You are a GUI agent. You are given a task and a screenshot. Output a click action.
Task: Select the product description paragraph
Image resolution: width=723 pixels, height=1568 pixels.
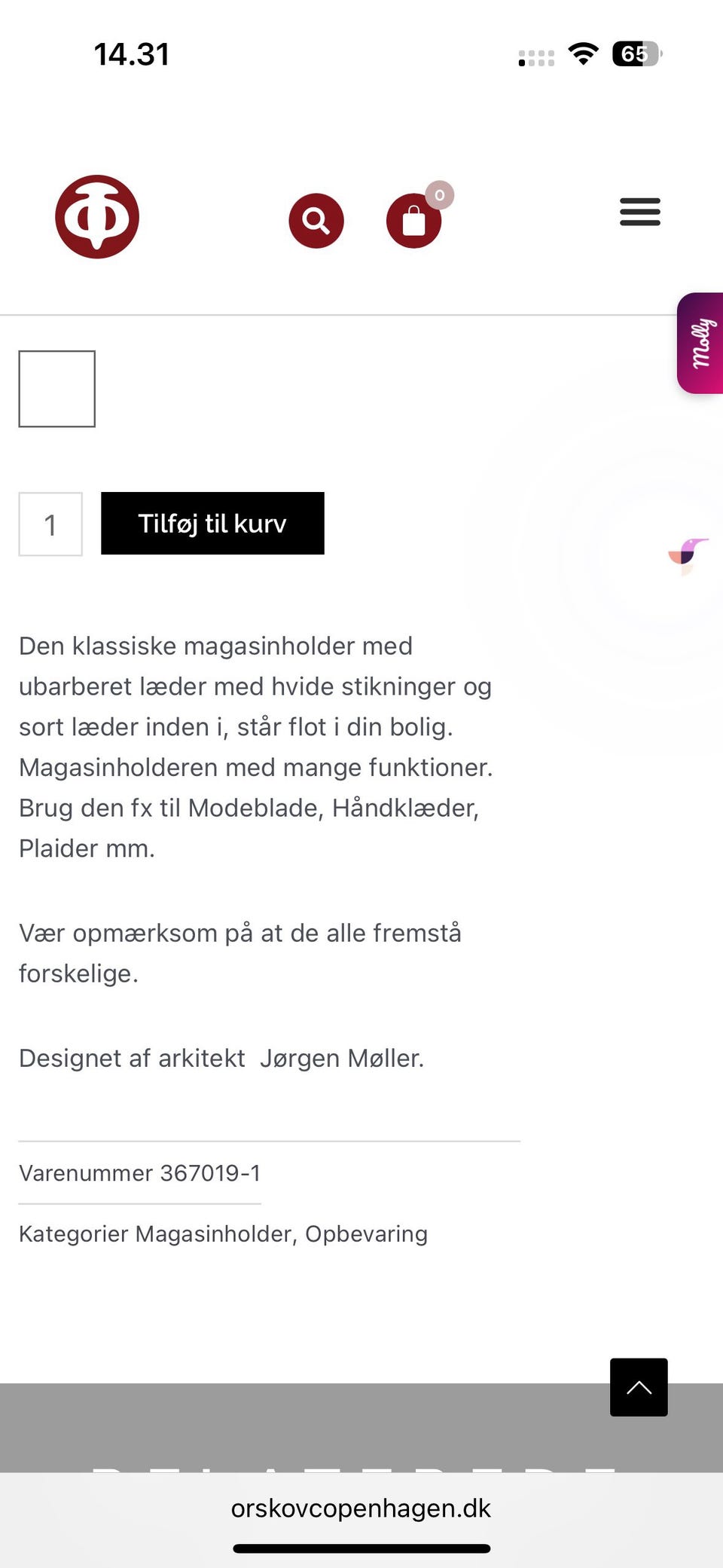point(256,746)
